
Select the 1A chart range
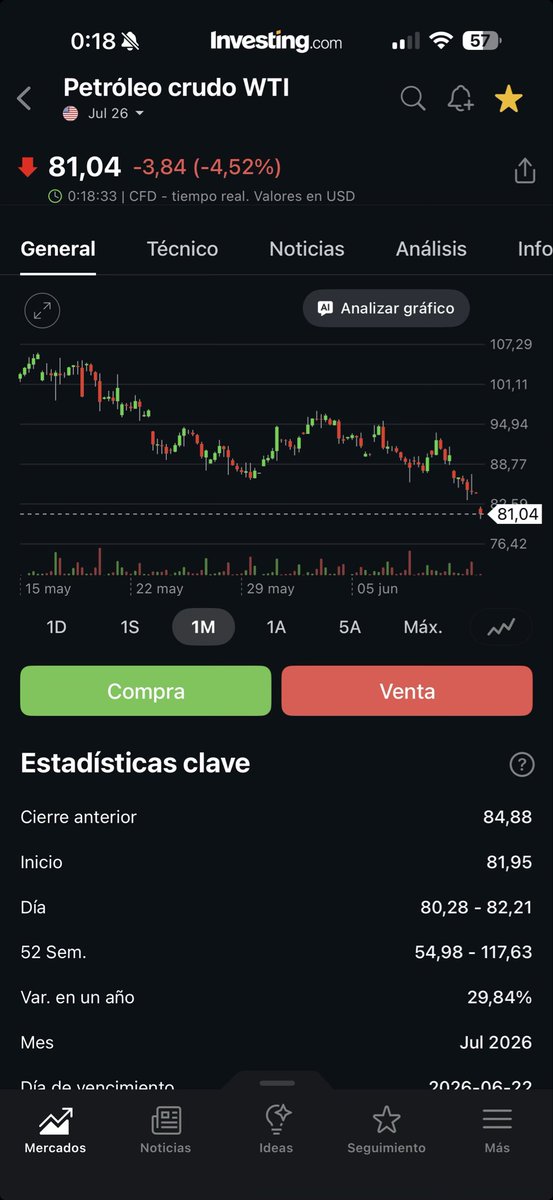(x=276, y=627)
